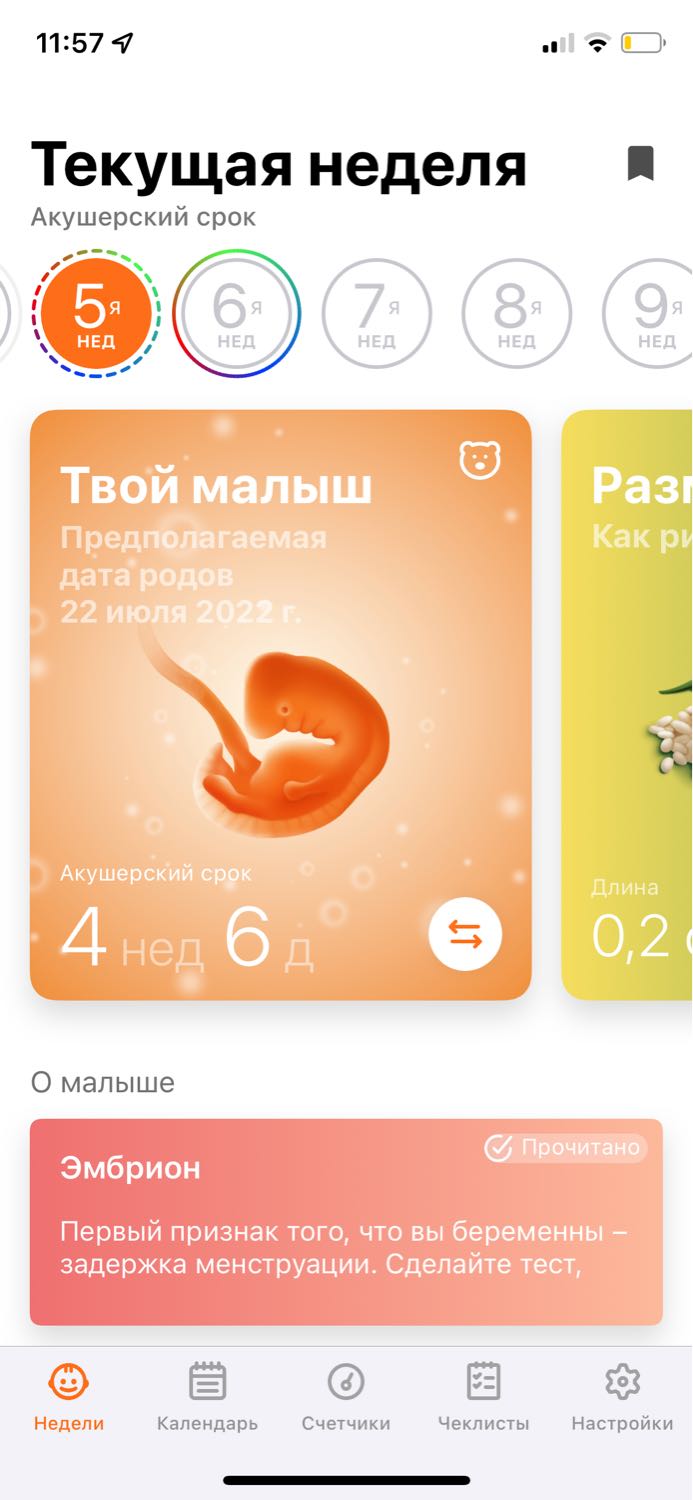Switch to the Счетчики tab
693x1500 pixels.
coord(346,1398)
